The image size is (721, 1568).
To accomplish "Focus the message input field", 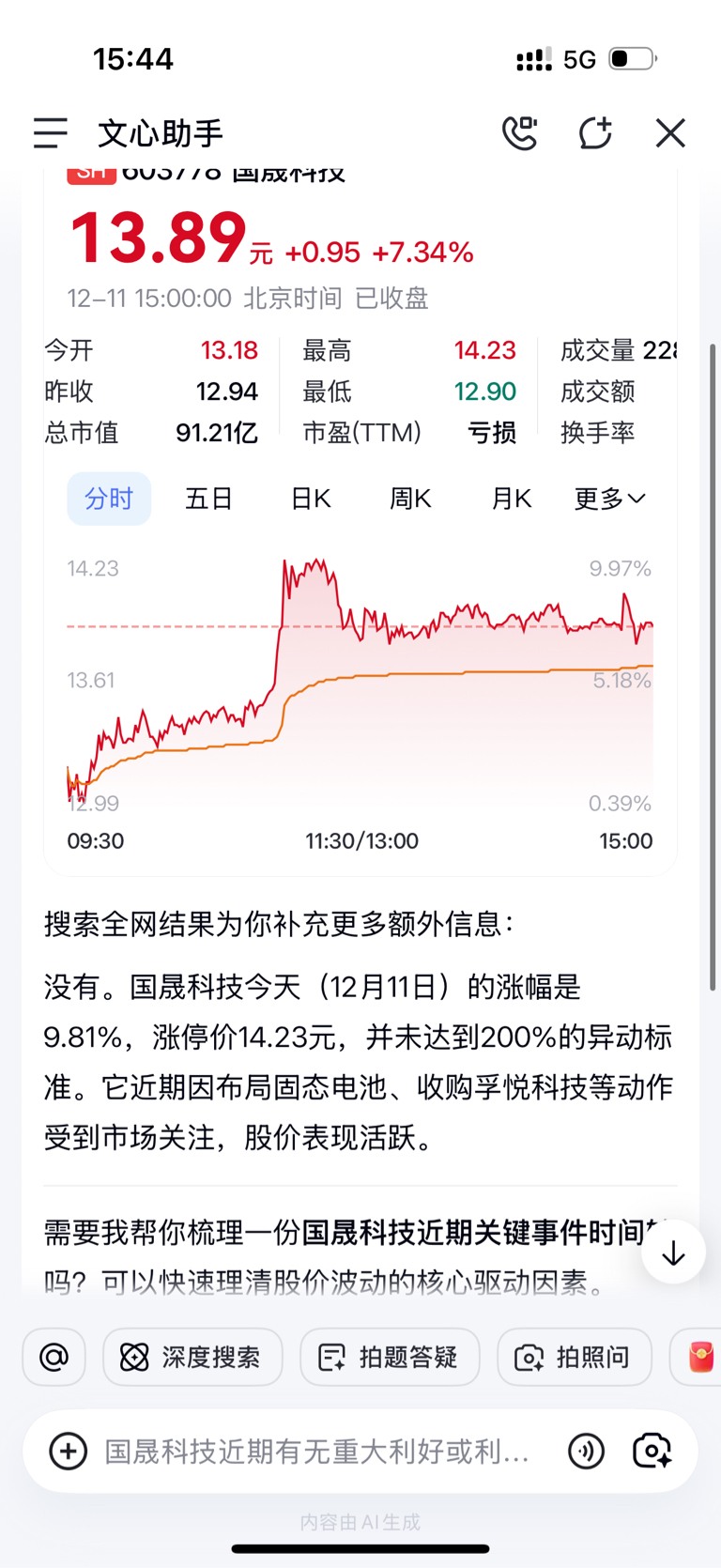I will (319, 1452).
